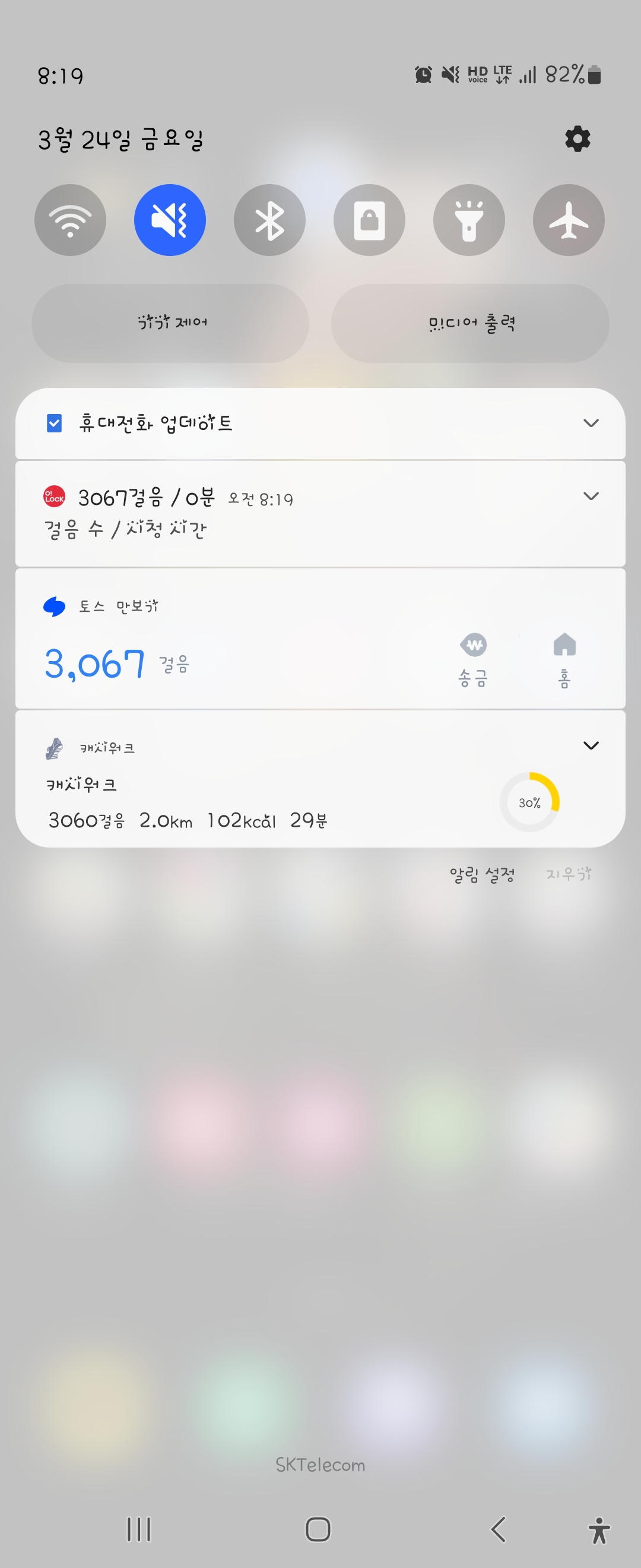This screenshot has height=1568, width=641.
Task: Tap 송금 in the 토스 만보기 notification
Action: [473, 660]
